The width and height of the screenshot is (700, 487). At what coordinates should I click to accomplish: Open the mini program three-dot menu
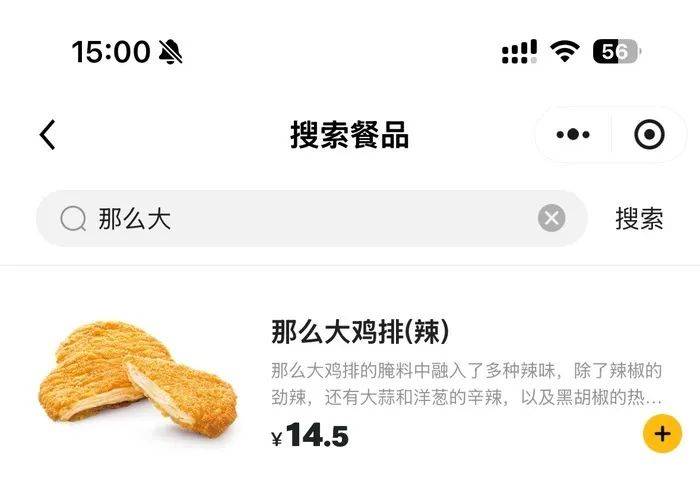tap(573, 134)
